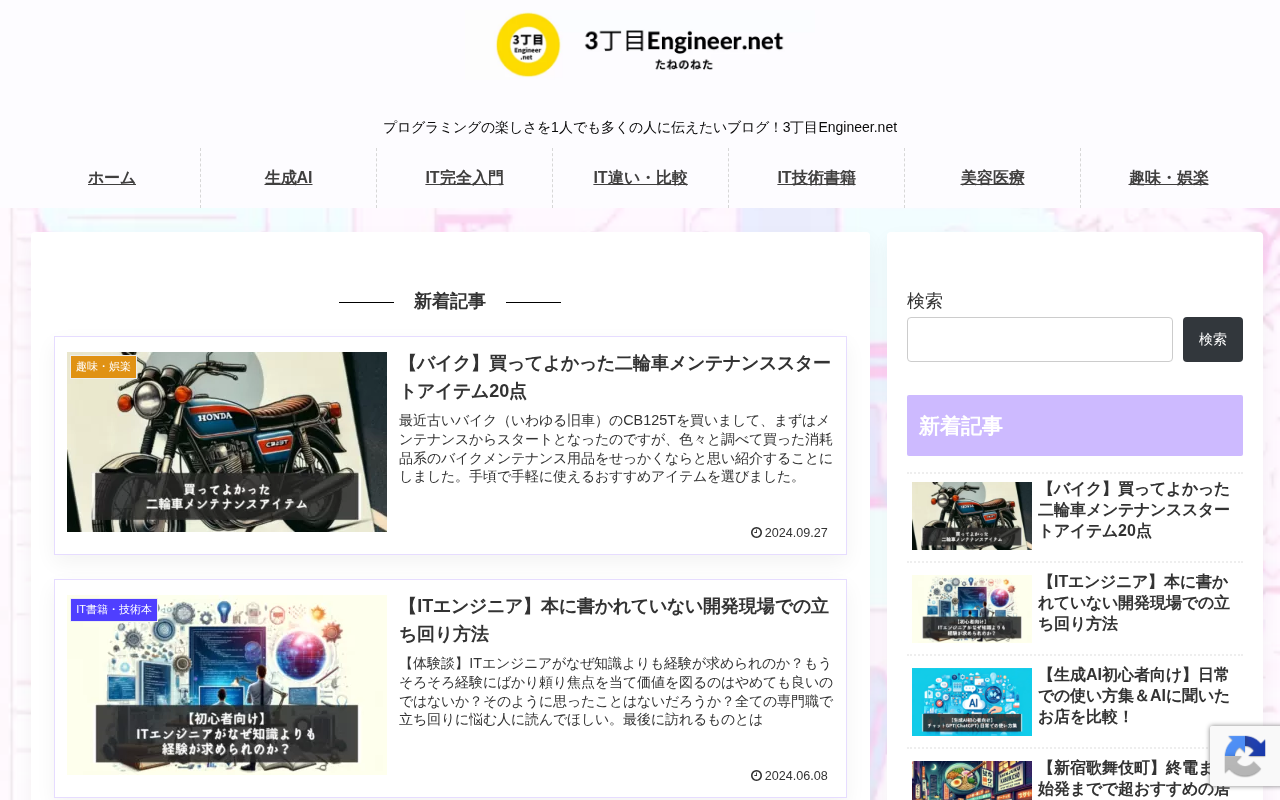This screenshot has width=1280, height=800.
Task: Tap the dark 検索 submit button
Action: pyautogui.click(x=1213, y=339)
